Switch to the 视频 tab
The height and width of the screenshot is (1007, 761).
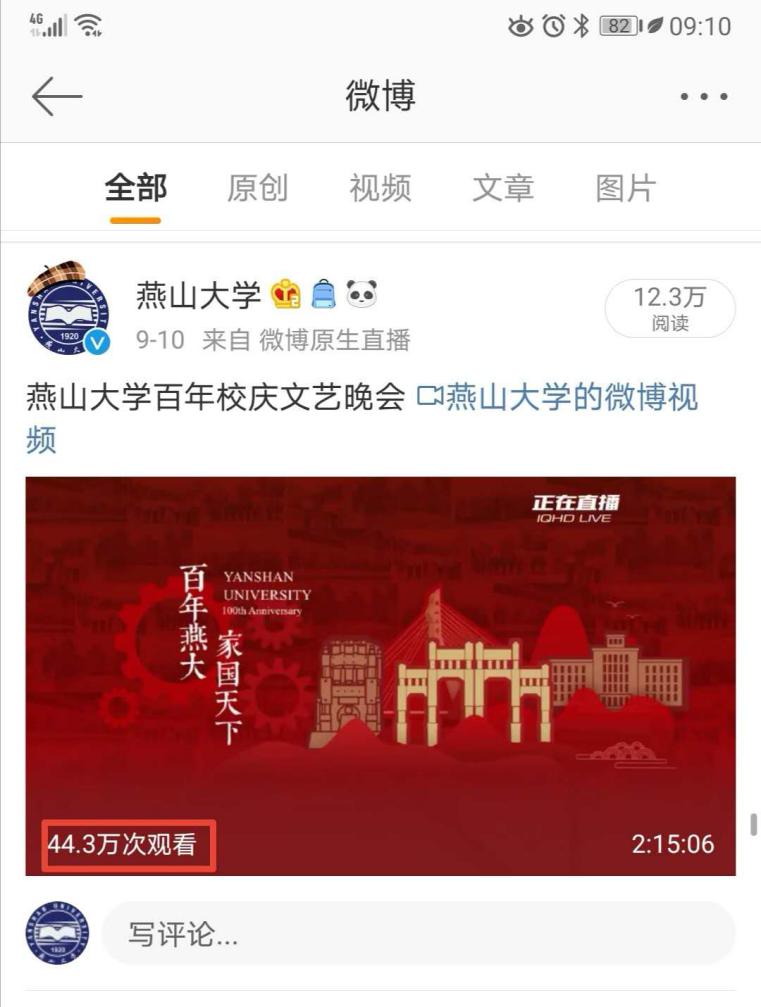point(380,188)
